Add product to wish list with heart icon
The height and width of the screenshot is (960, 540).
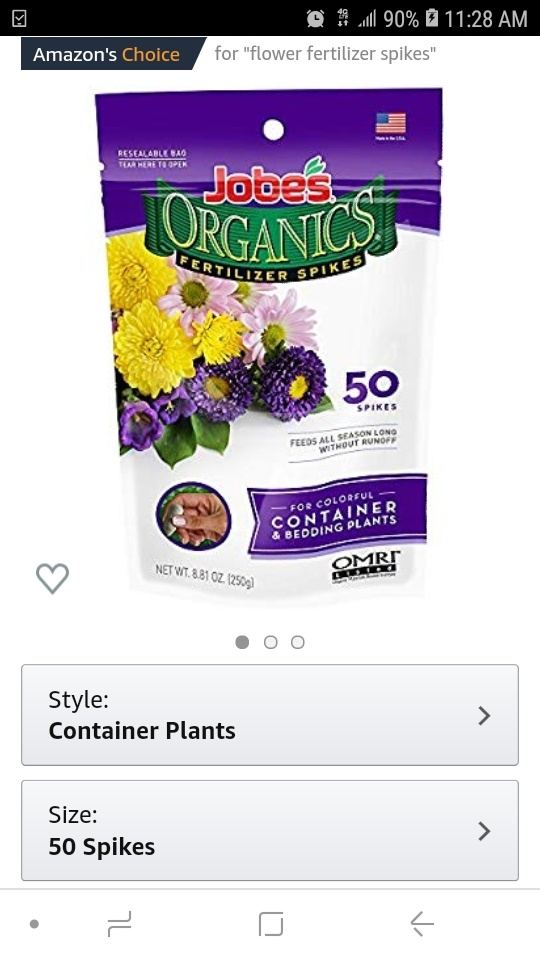52,578
